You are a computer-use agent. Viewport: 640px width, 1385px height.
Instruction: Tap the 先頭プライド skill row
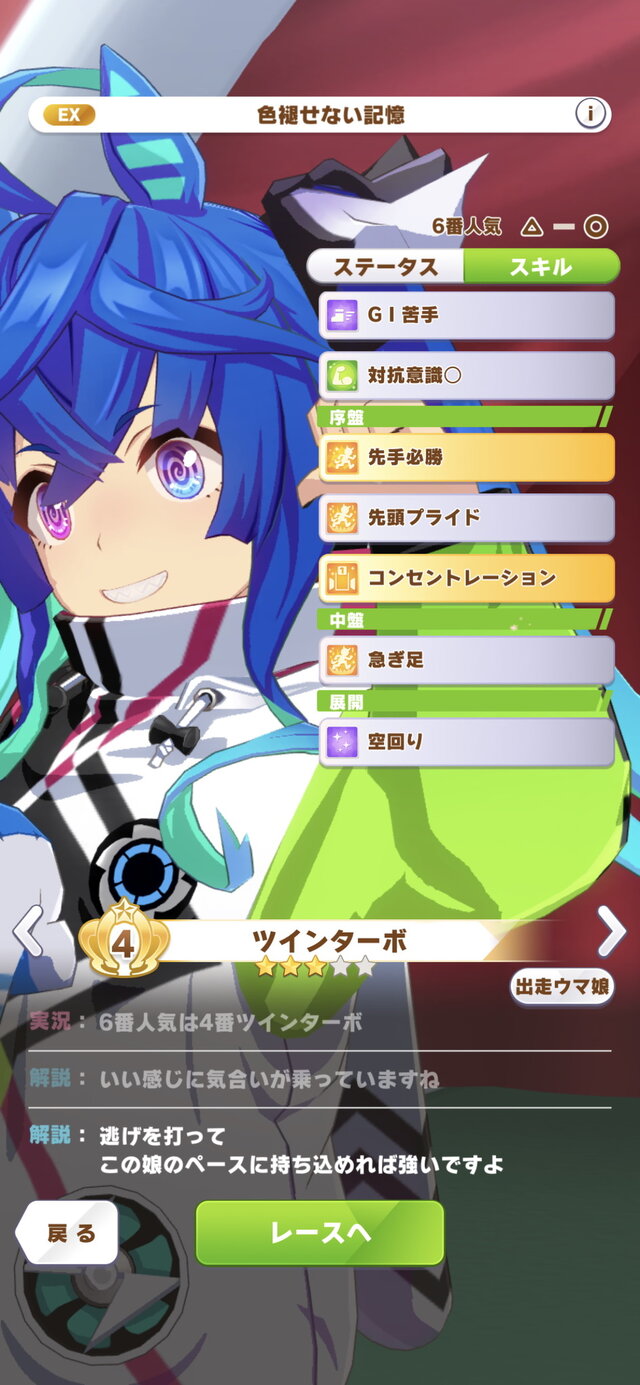(x=466, y=517)
